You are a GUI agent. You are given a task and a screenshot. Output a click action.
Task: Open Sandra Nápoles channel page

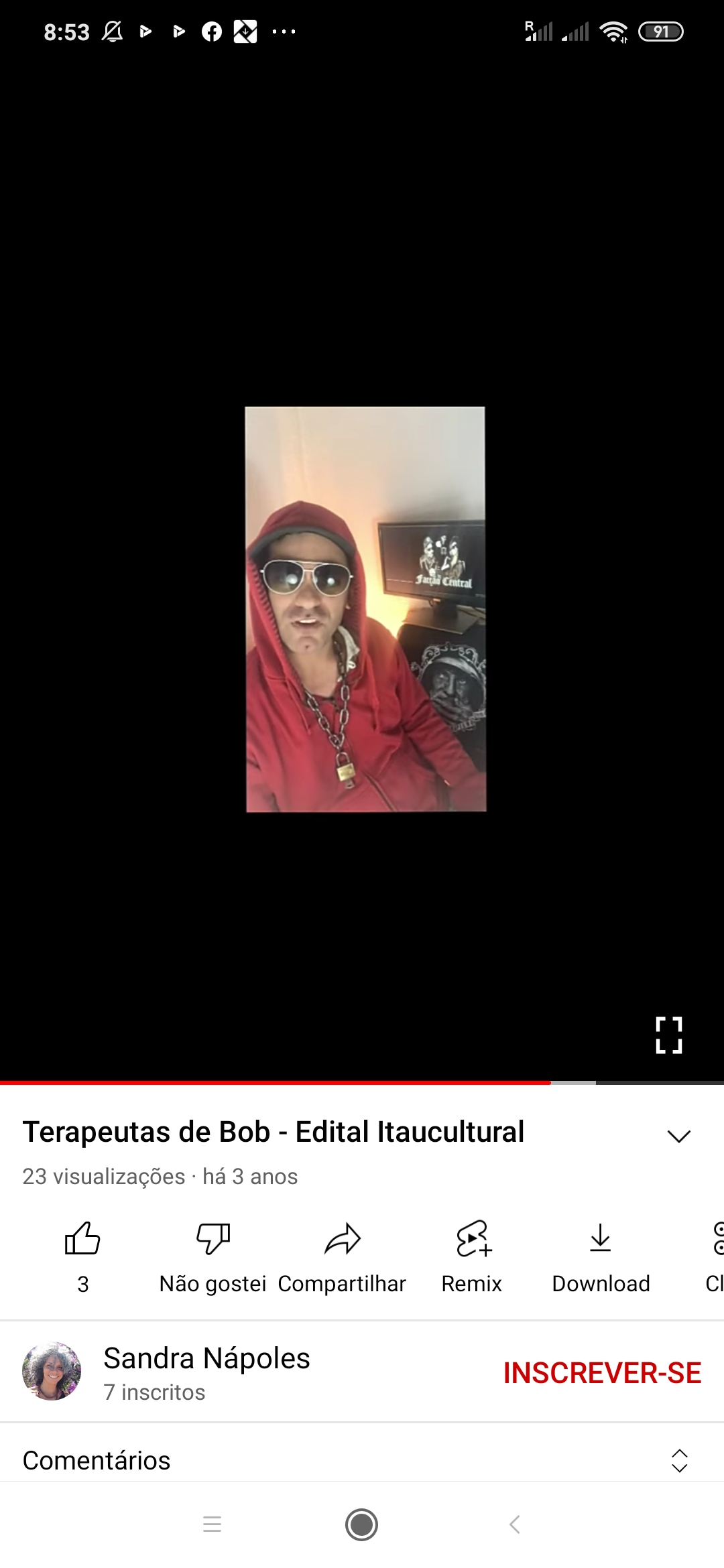206,1360
